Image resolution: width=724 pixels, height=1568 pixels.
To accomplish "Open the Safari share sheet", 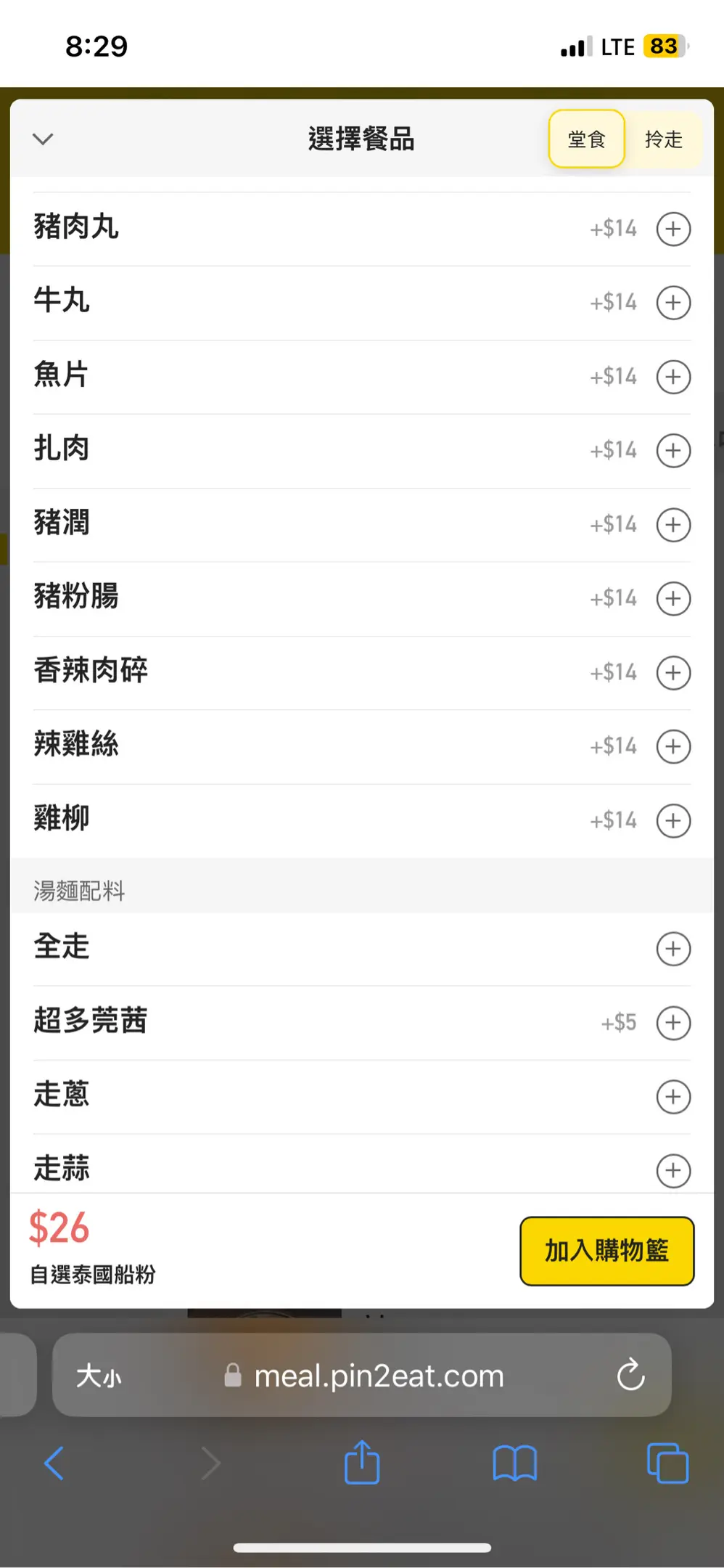I will pos(362,1463).
